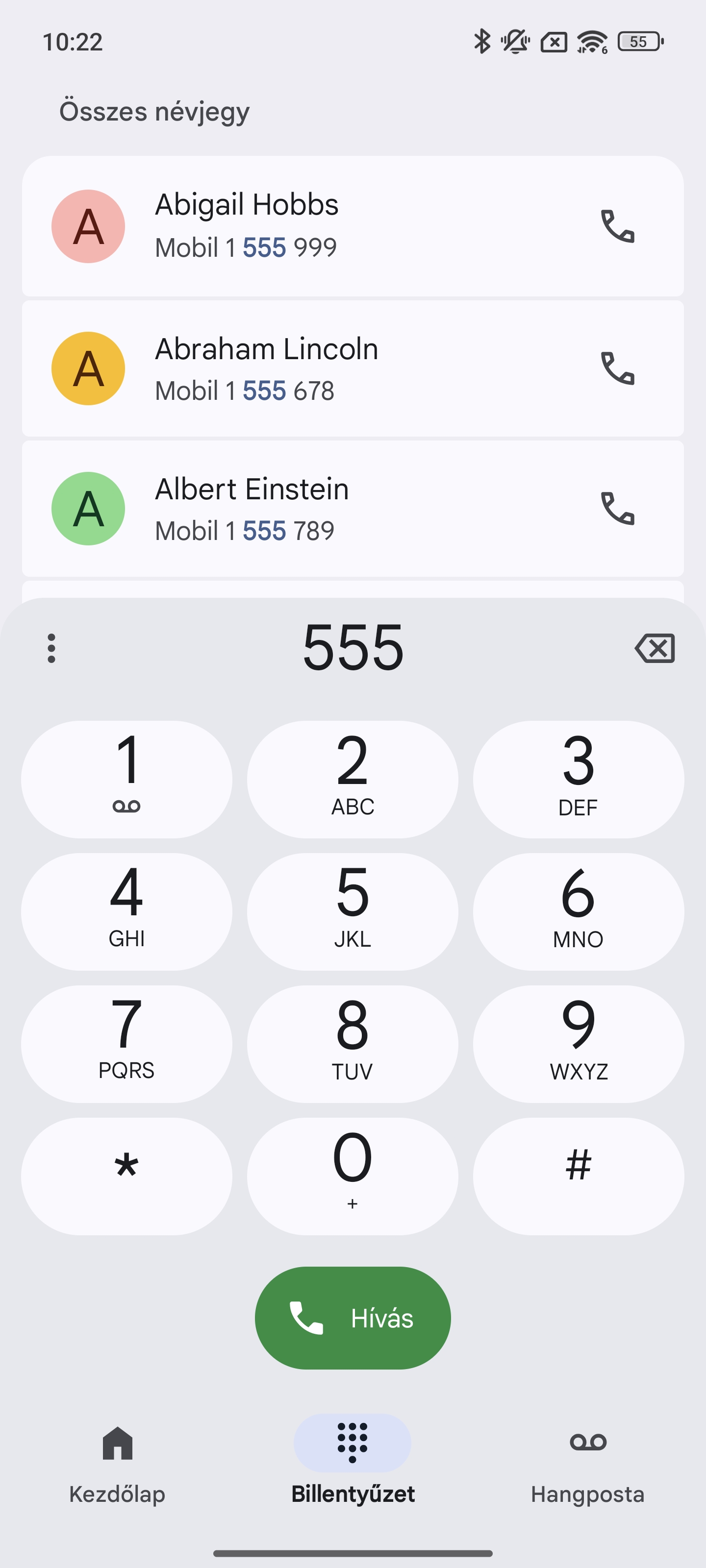Go to the Hangposta tab
This screenshot has height=1568, width=706.
[x=588, y=1464]
